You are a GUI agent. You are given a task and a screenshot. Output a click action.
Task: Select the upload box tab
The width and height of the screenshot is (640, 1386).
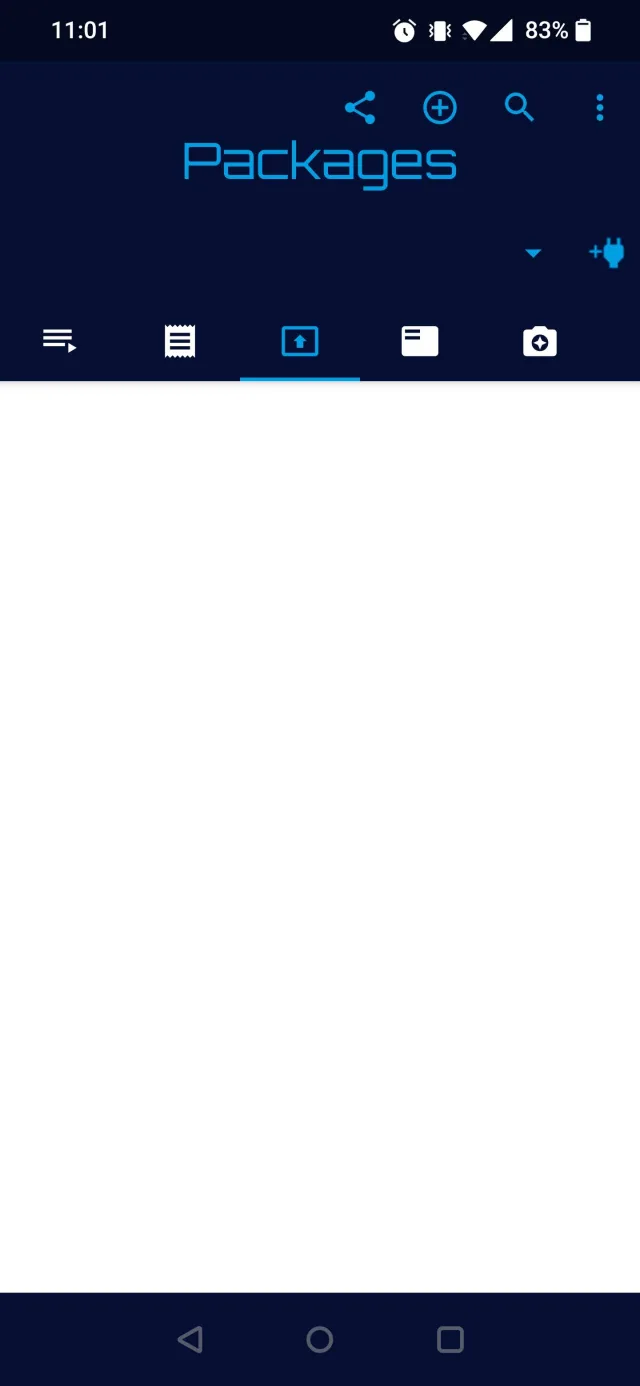[x=300, y=342]
